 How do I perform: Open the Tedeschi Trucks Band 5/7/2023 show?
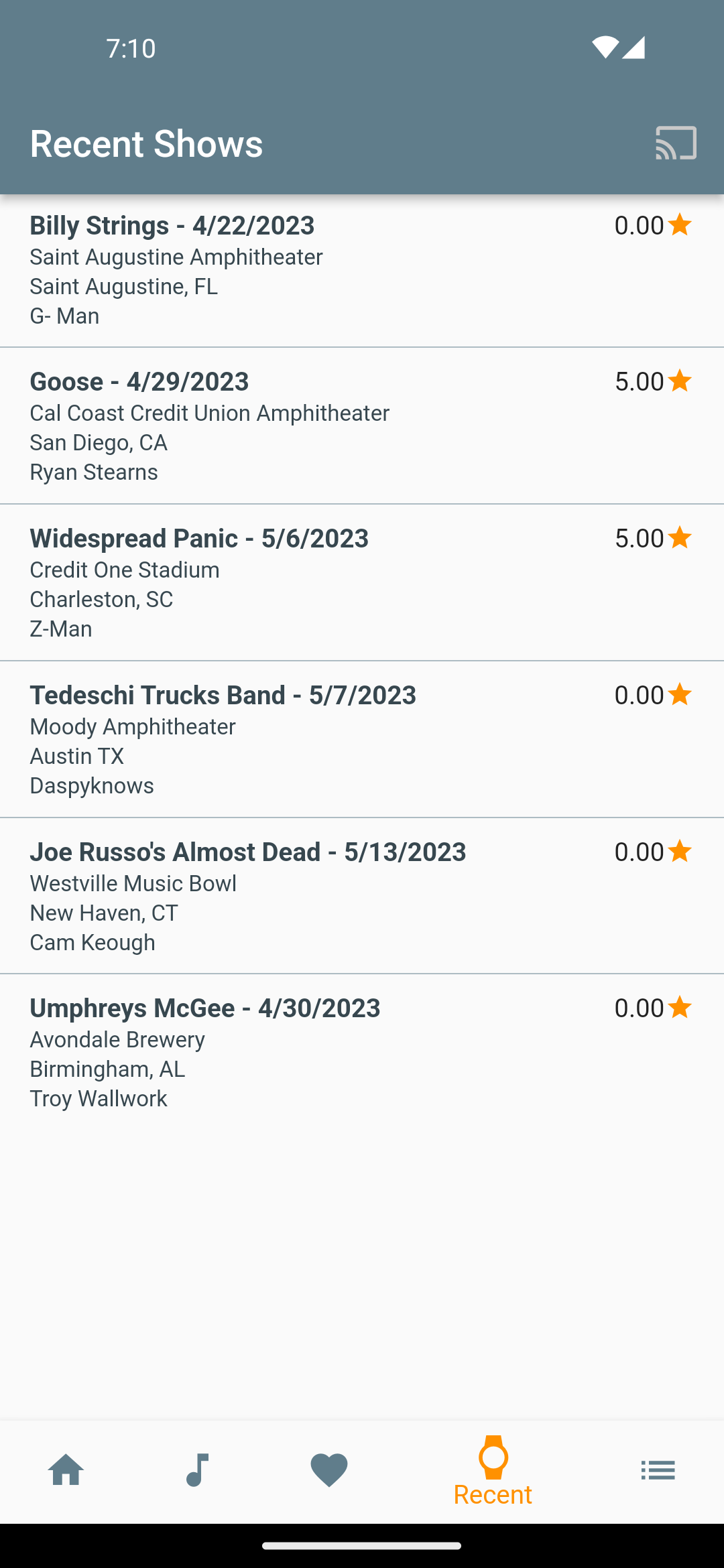pos(362,739)
